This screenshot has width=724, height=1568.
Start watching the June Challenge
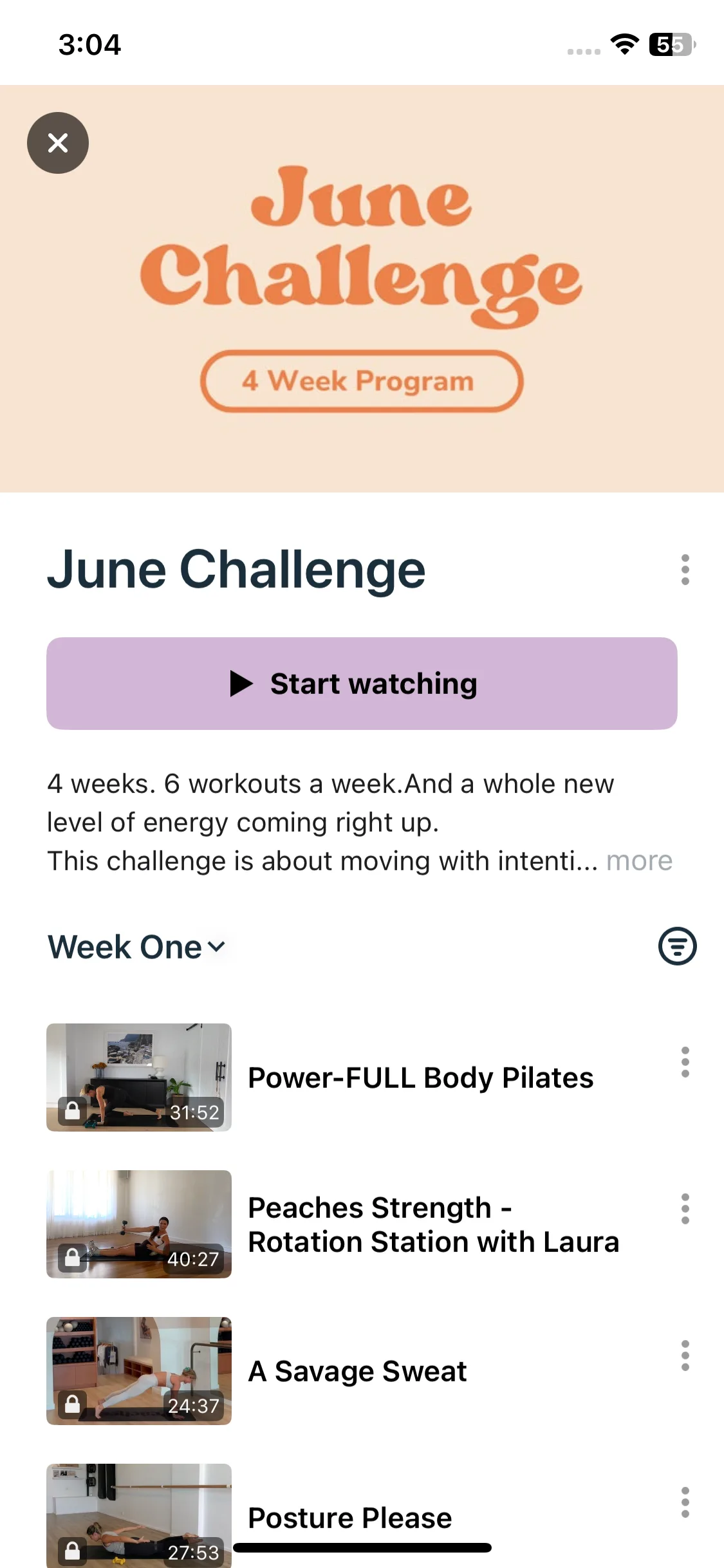362,684
